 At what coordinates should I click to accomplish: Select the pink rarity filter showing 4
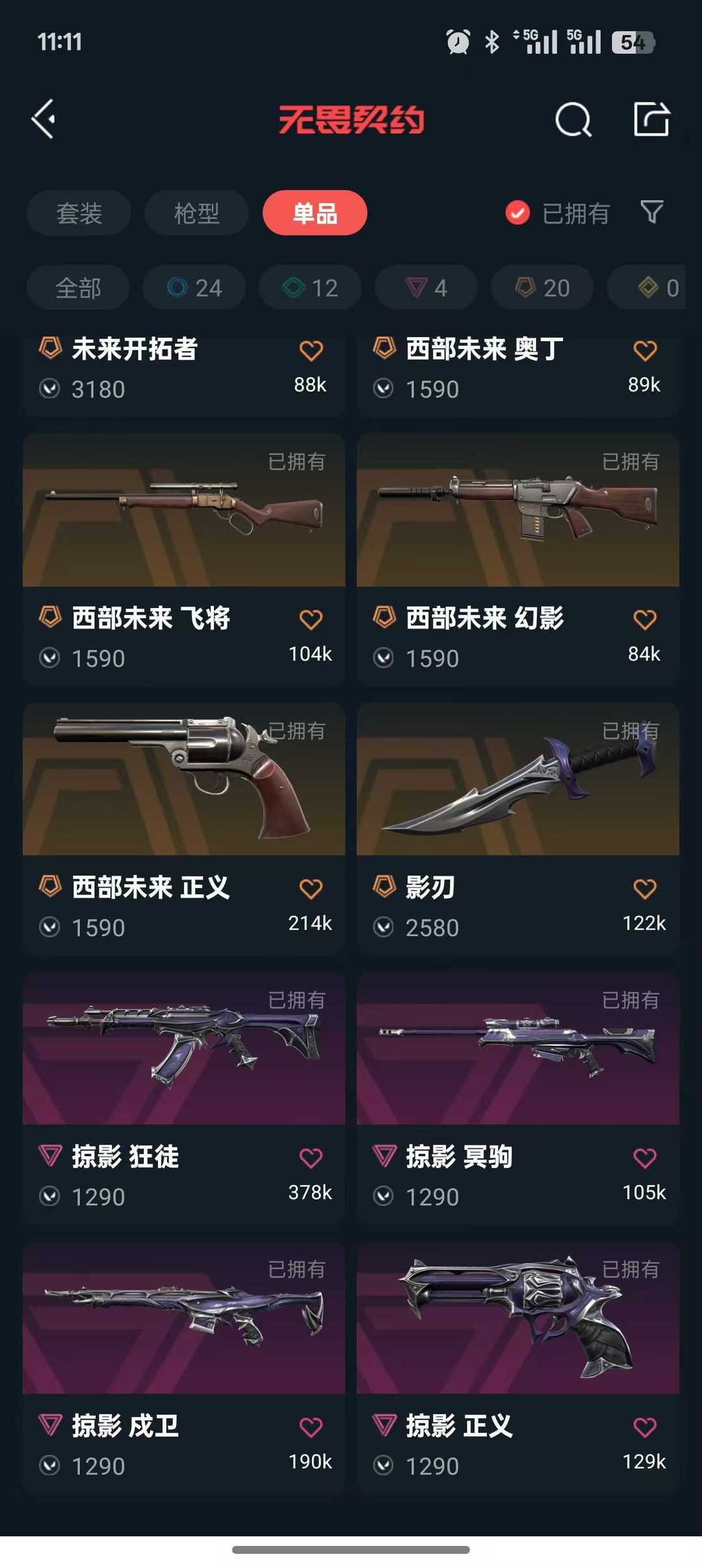click(x=426, y=288)
